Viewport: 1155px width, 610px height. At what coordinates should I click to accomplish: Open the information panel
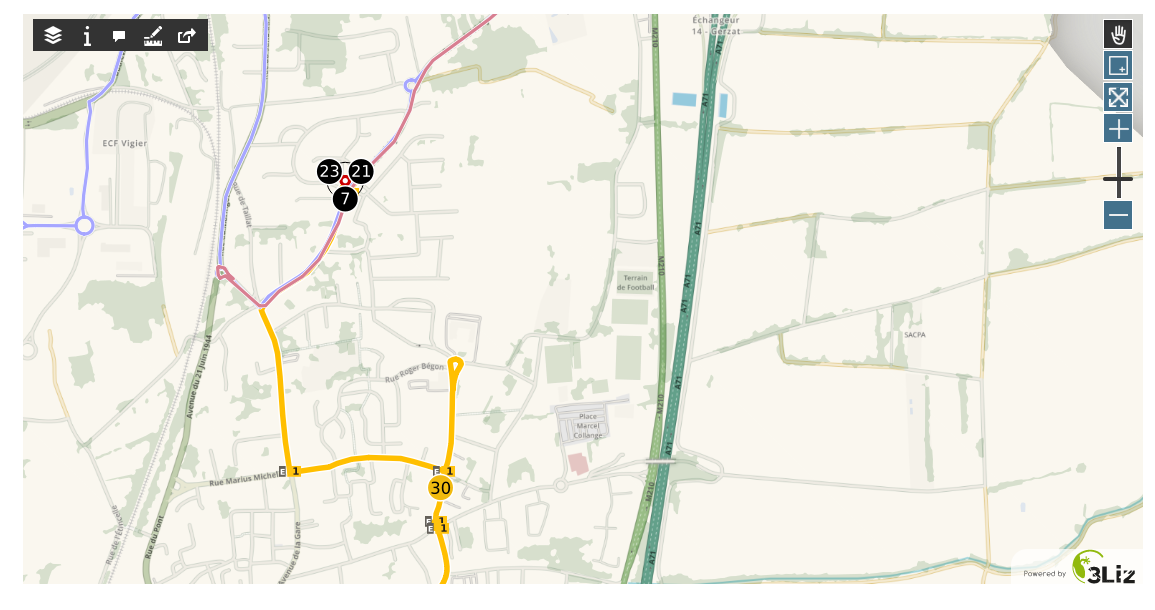[x=87, y=36]
